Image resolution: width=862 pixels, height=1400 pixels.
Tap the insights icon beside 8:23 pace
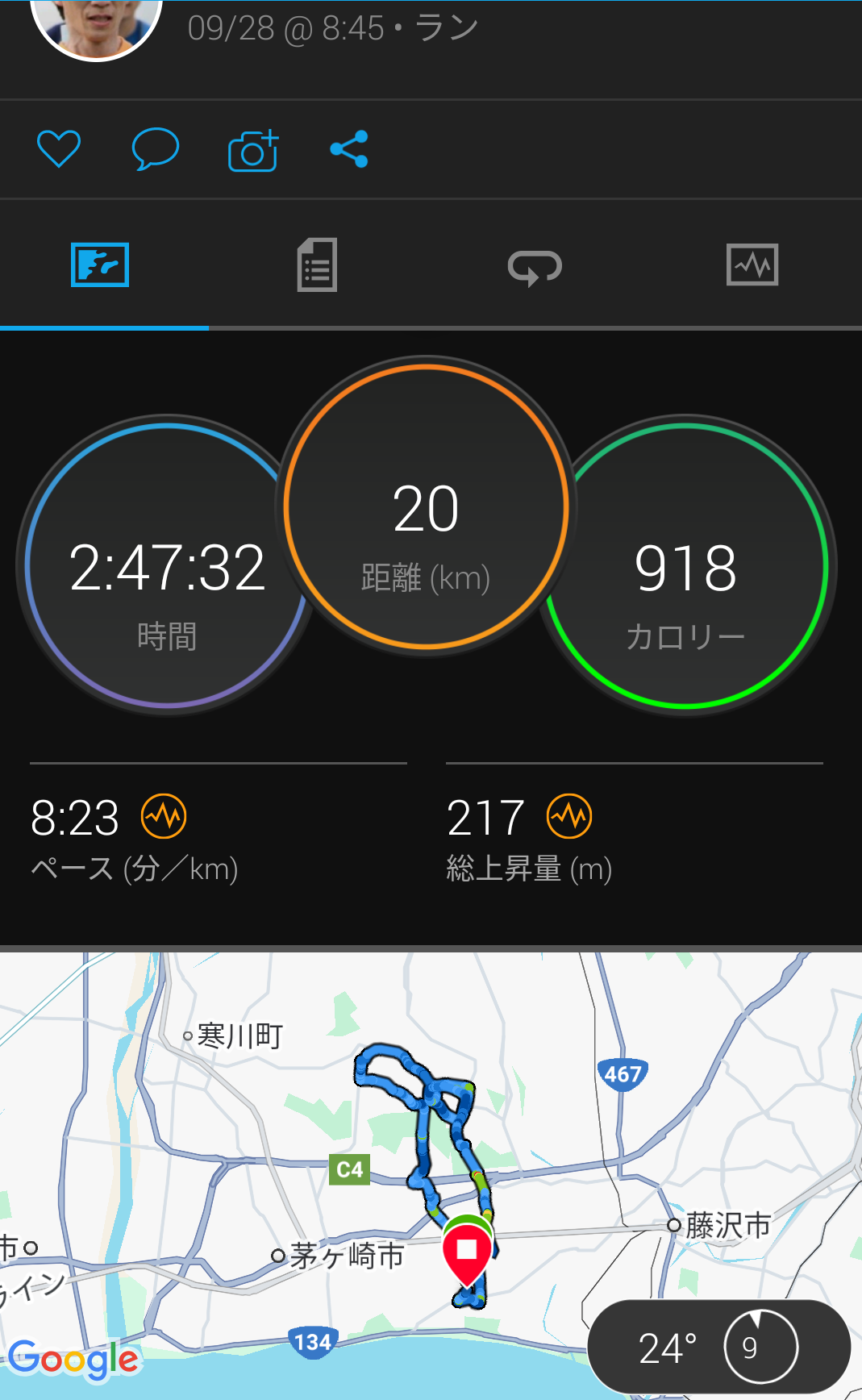(x=164, y=817)
